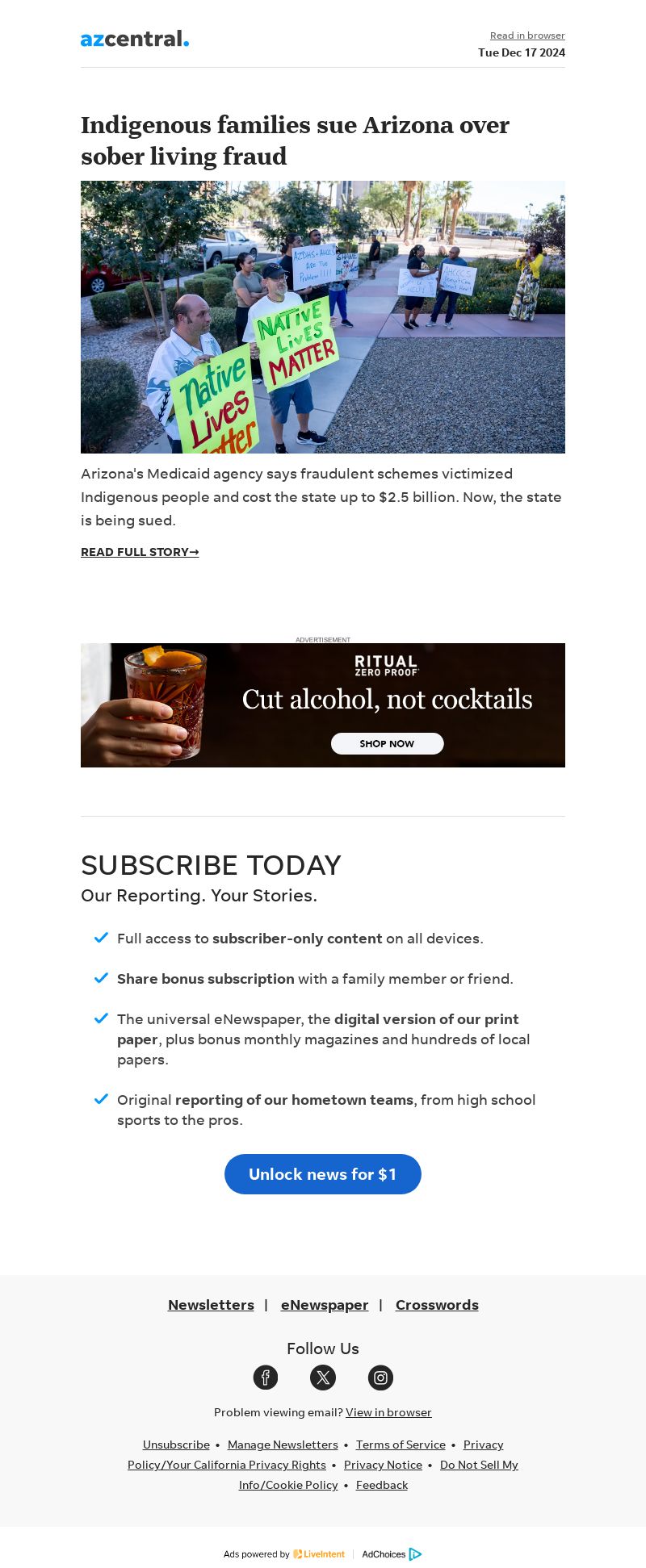This screenshot has width=646, height=1568.
Task: Tap View in browser link
Action: tap(388, 1412)
